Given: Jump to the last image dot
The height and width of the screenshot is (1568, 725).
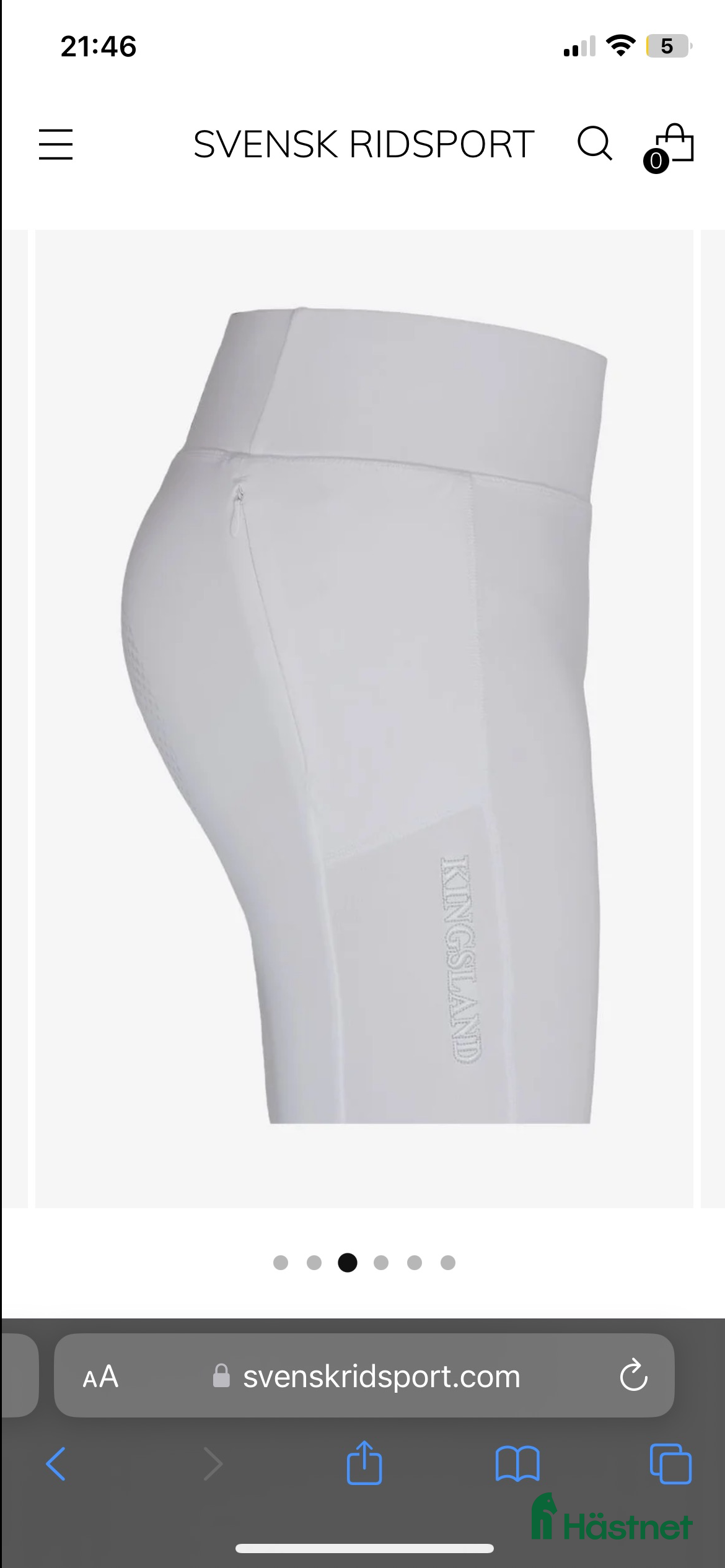Looking at the screenshot, I should click(x=448, y=1263).
